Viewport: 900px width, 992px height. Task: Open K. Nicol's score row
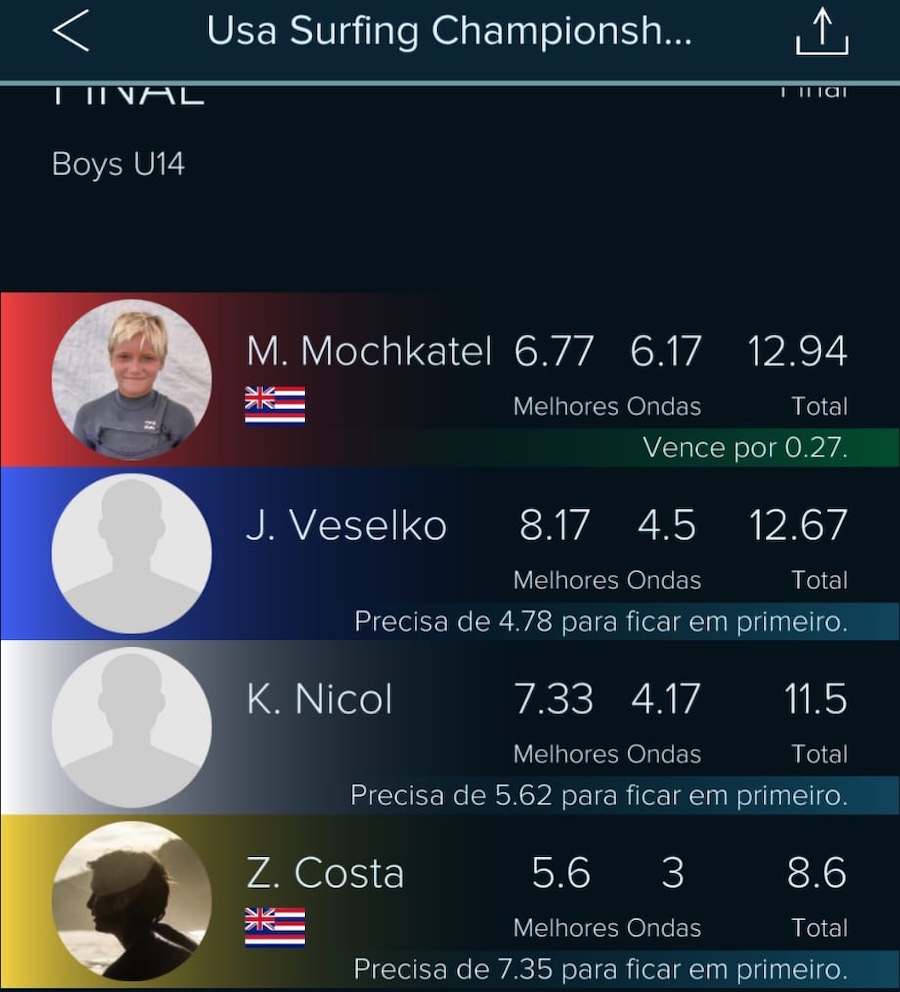click(x=450, y=727)
